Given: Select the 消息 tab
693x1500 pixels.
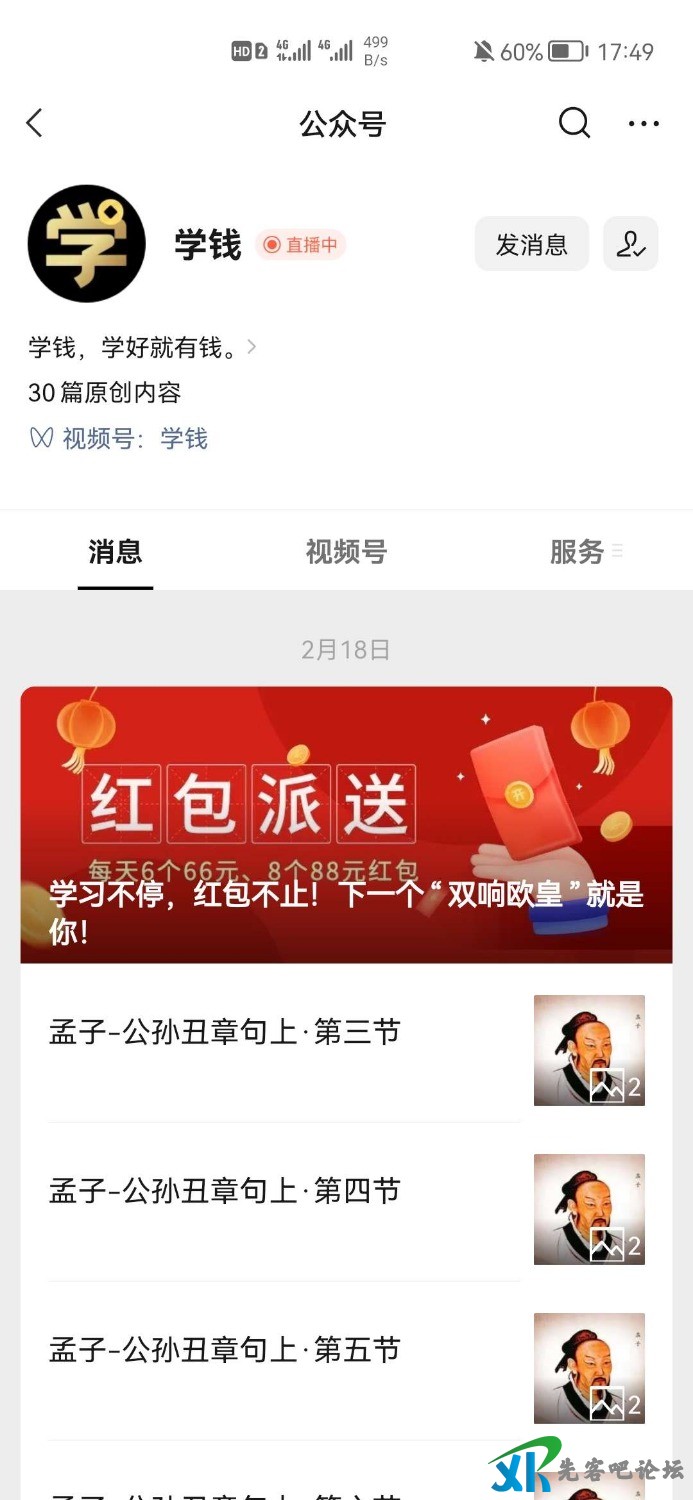Looking at the screenshot, I should (115, 552).
